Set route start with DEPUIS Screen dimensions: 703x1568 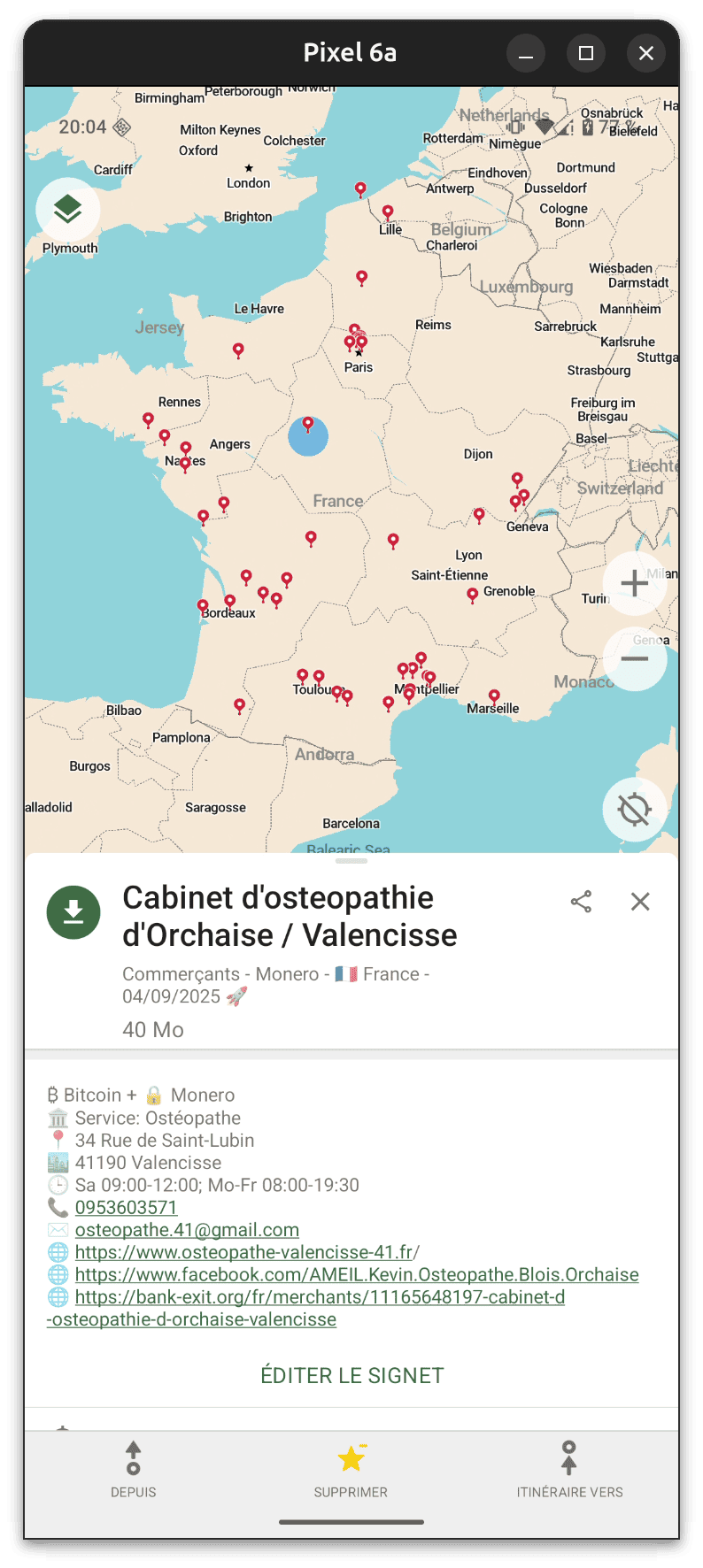click(134, 1470)
